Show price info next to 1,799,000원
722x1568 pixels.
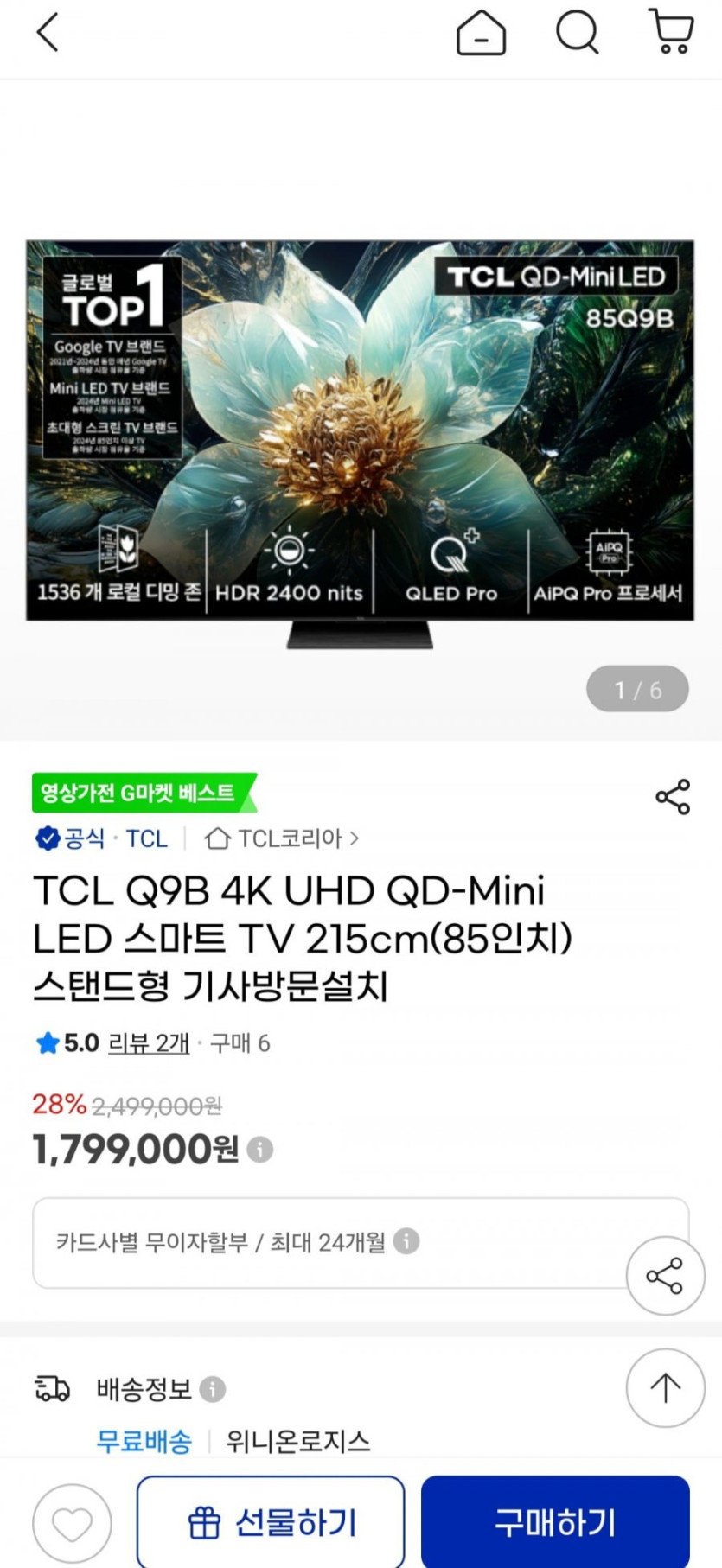[260, 1150]
